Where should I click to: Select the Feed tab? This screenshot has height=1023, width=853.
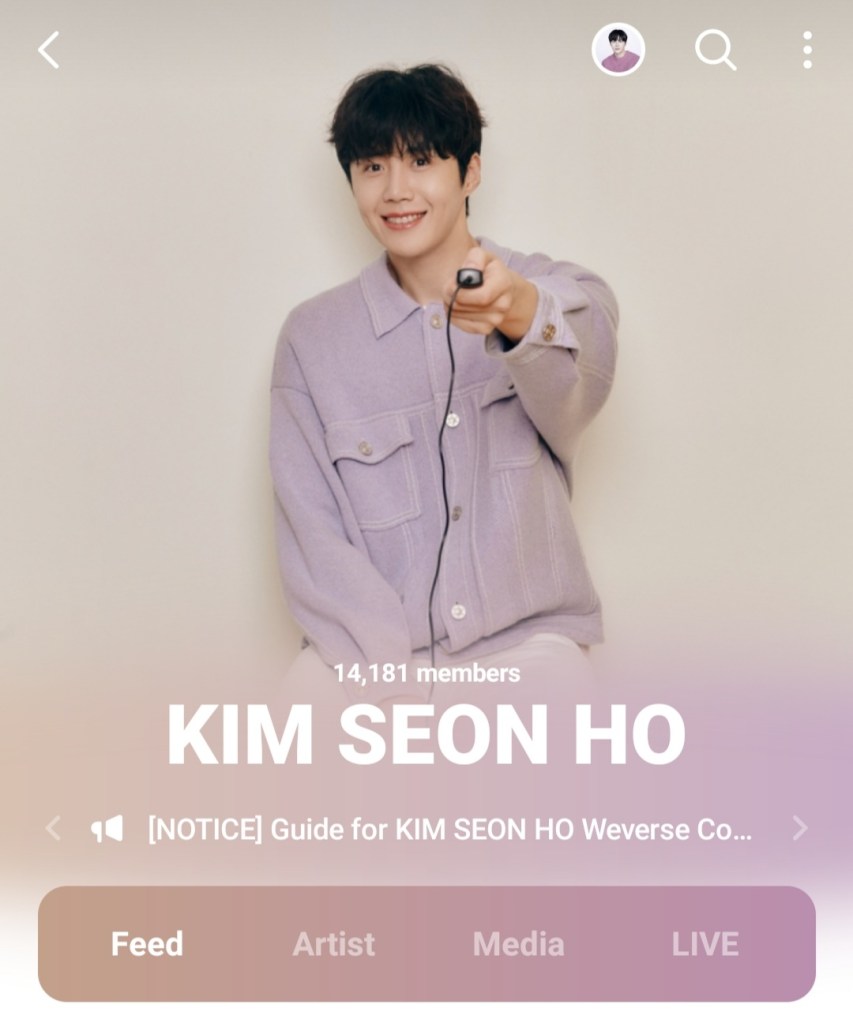[x=147, y=944]
